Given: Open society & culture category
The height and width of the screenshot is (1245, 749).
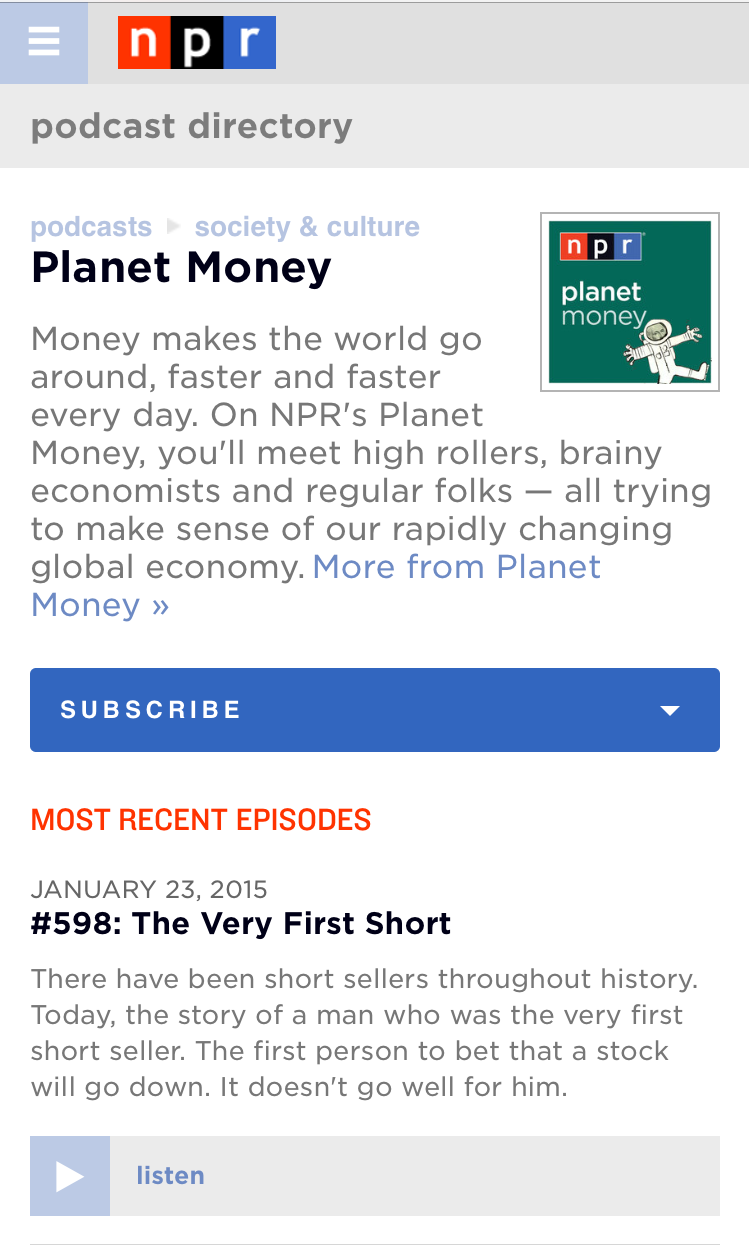Looking at the screenshot, I should pyautogui.click(x=307, y=227).
